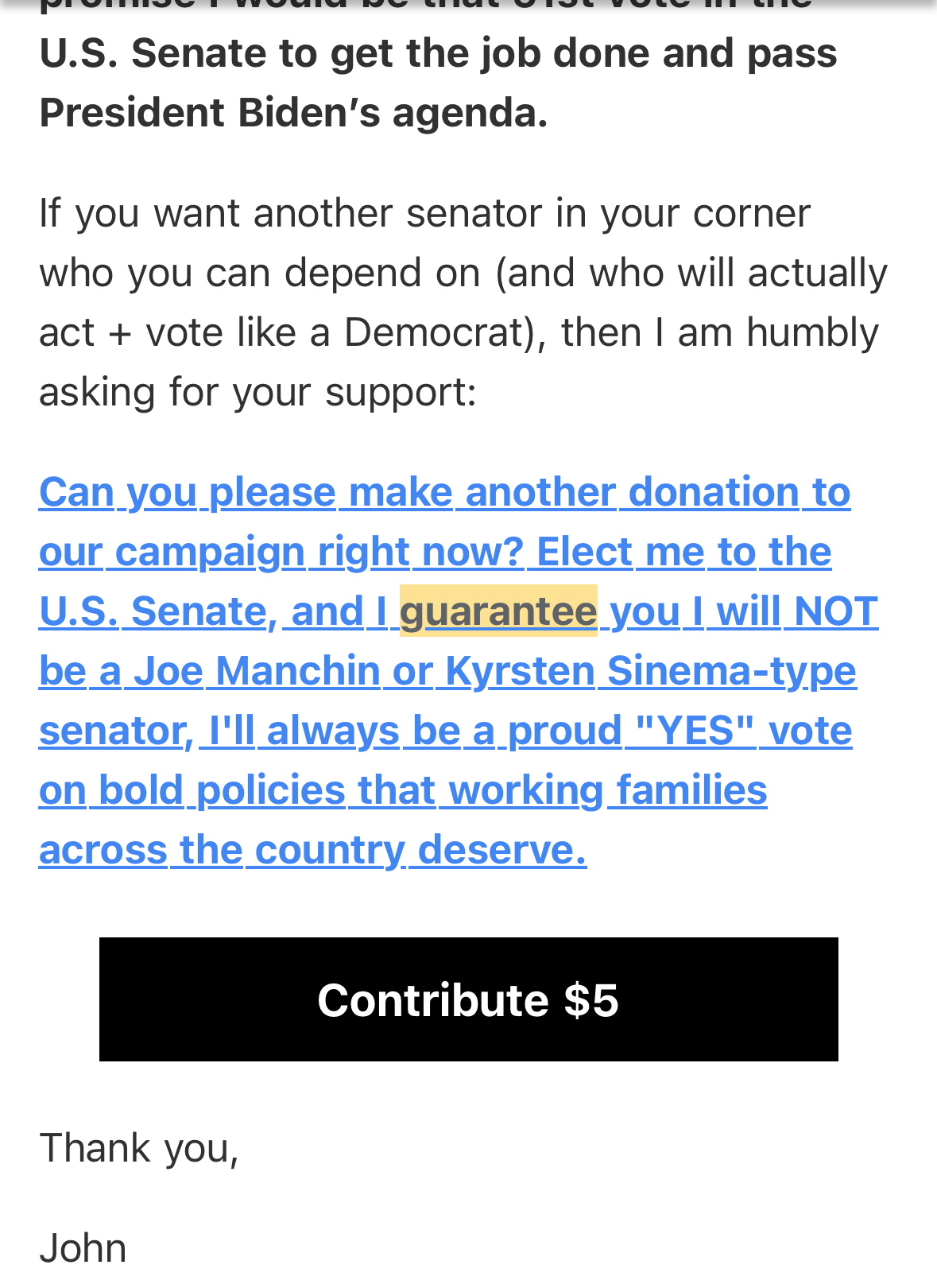The width and height of the screenshot is (937, 1288).
Task: Tap the Contribute $5 button
Action: pyautogui.click(x=468, y=999)
